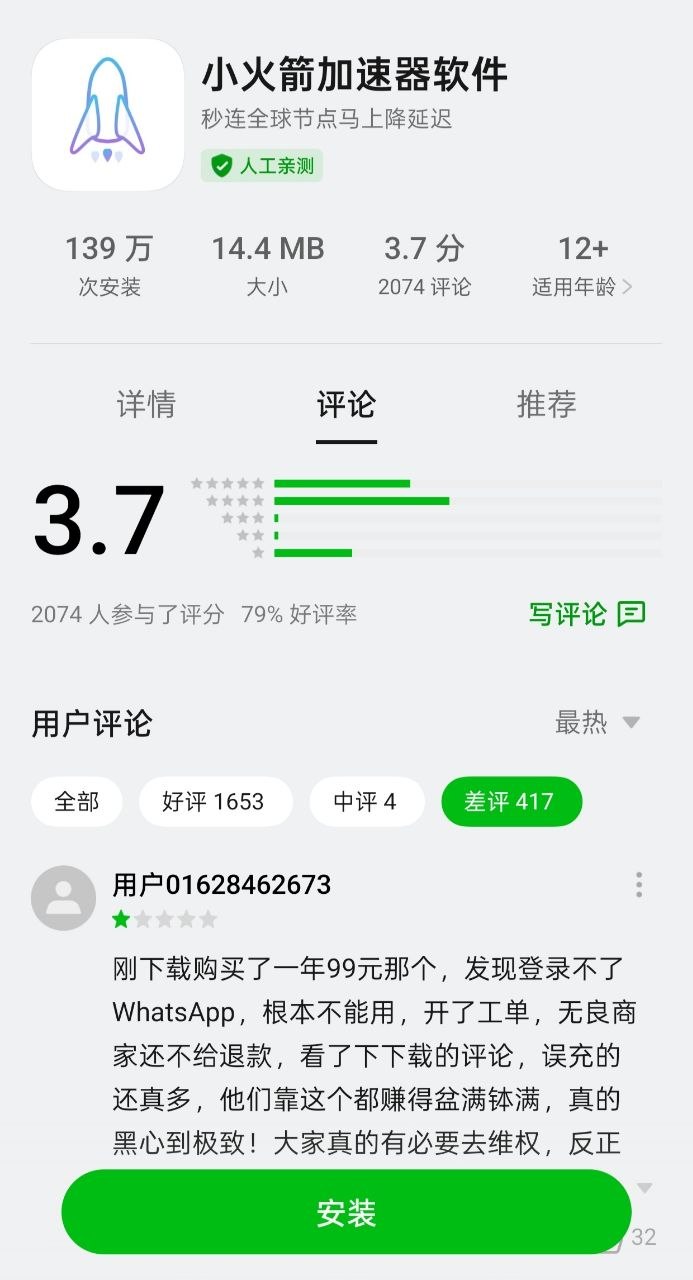The width and height of the screenshot is (693, 1280).
Task: Open the 推荐 tab
Action: [x=546, y=404]
